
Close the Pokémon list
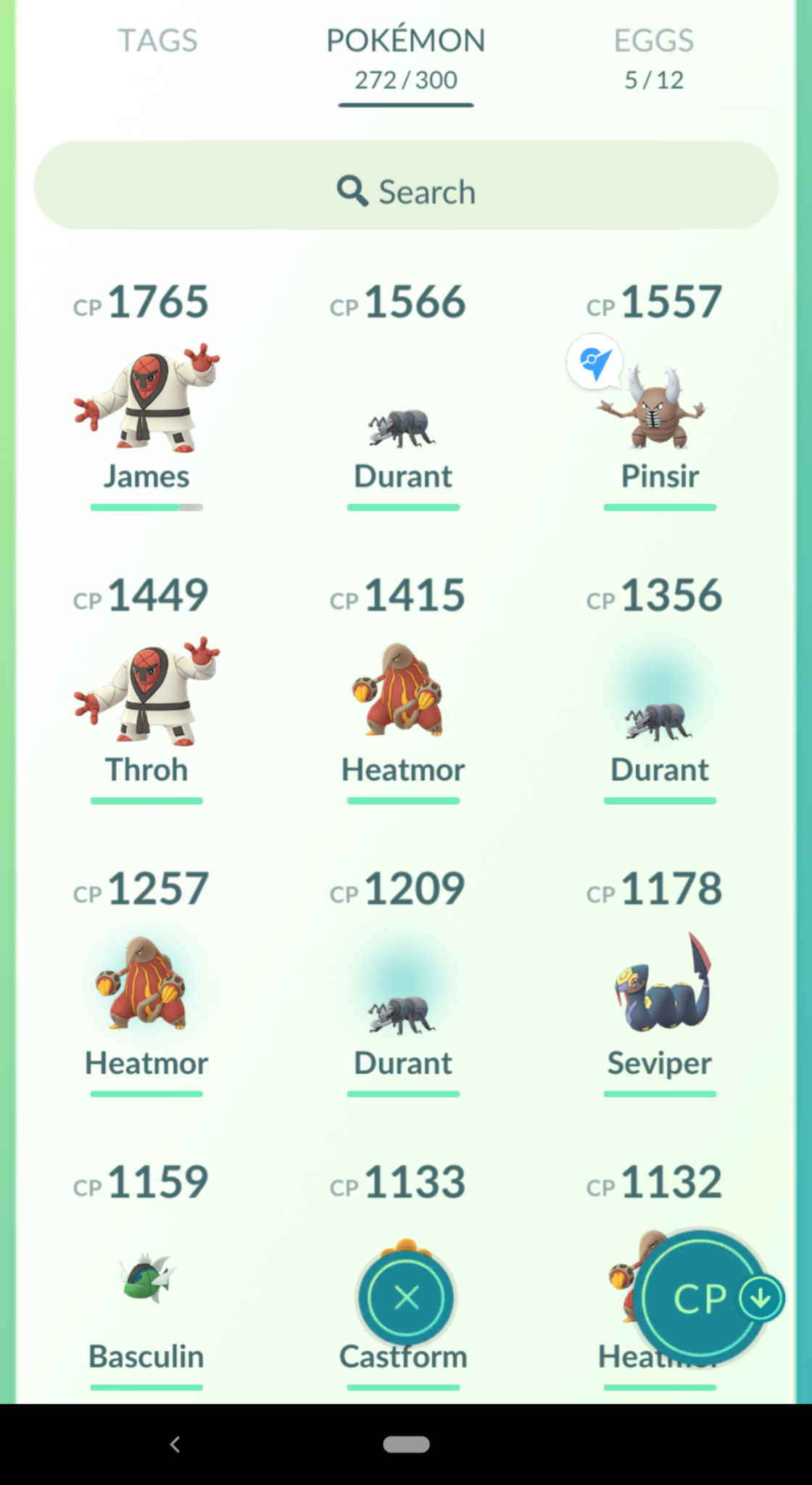[406, 1297]
